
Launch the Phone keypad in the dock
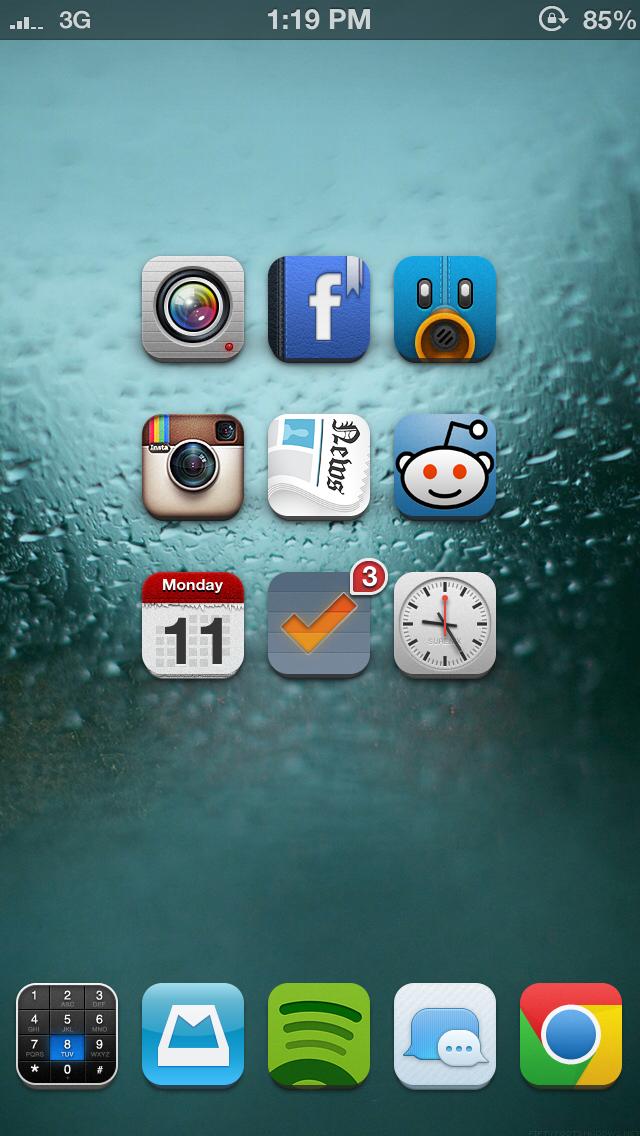pos(67,1035)
